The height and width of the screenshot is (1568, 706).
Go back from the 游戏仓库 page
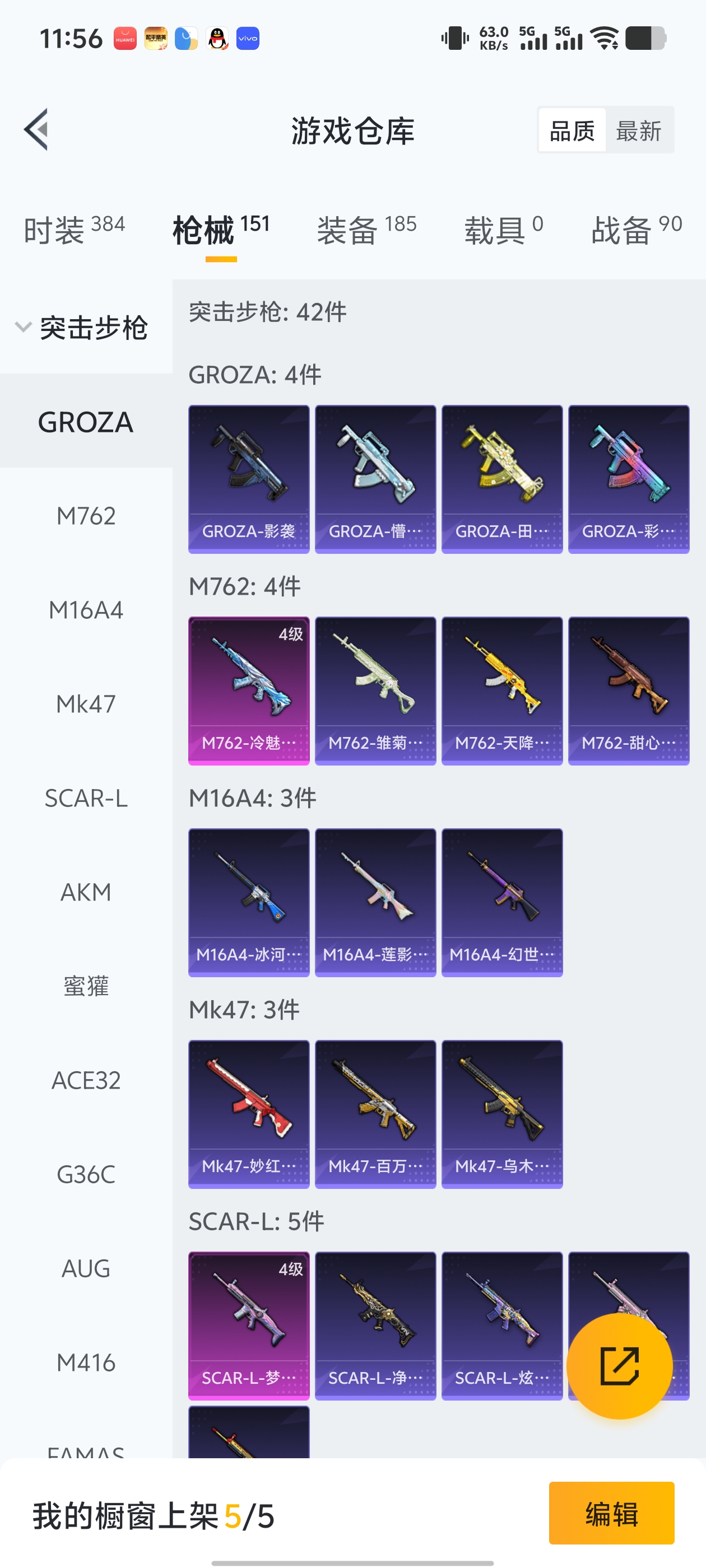[x=36, y=130]
